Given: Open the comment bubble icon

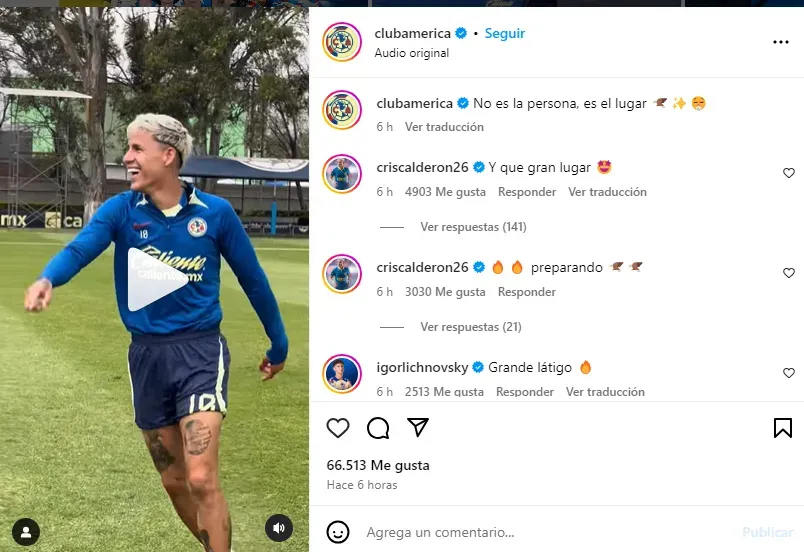Looking at the screenshot, I should (378, 428).
